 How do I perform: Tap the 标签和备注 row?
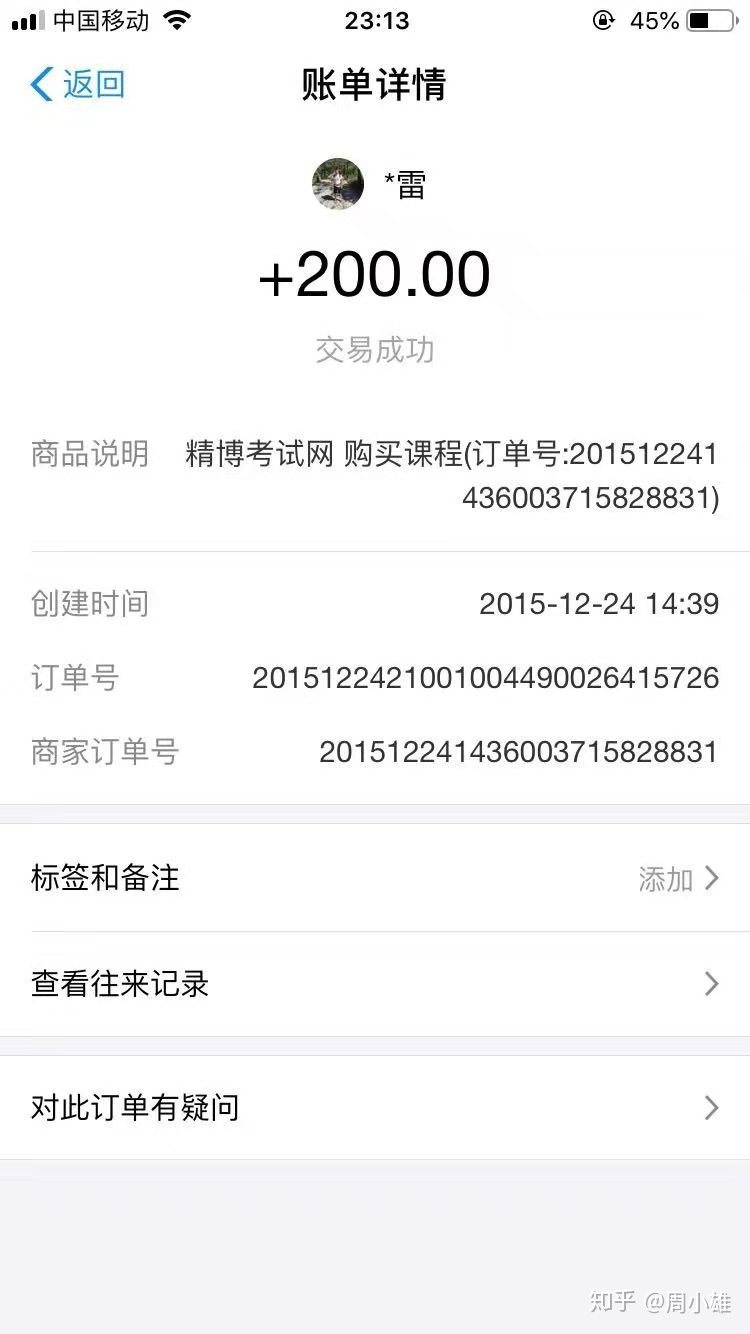(105, 879)
